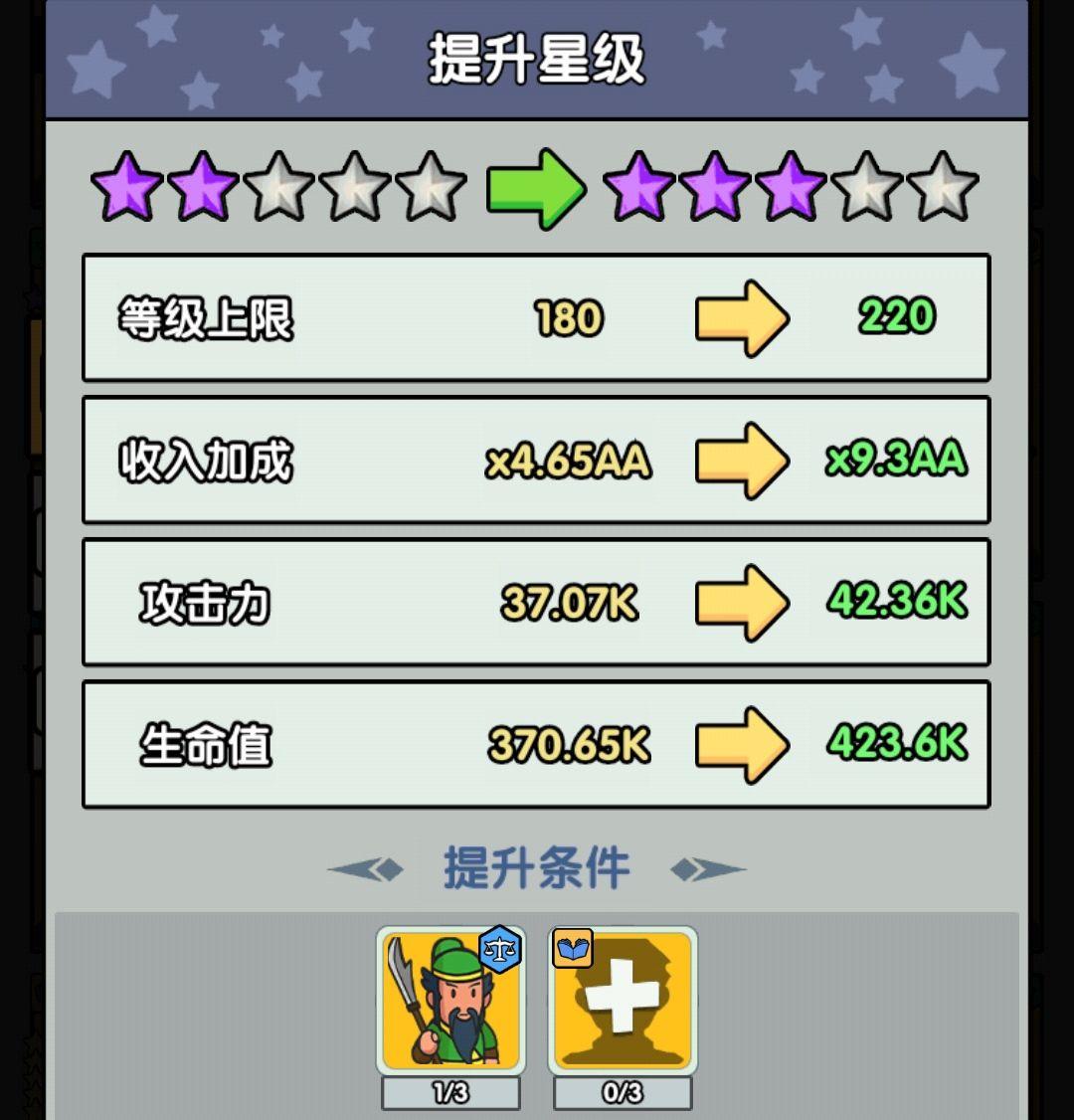
Task: Select the green warrior hero material slot
Action: click(x=450, y=1000)
